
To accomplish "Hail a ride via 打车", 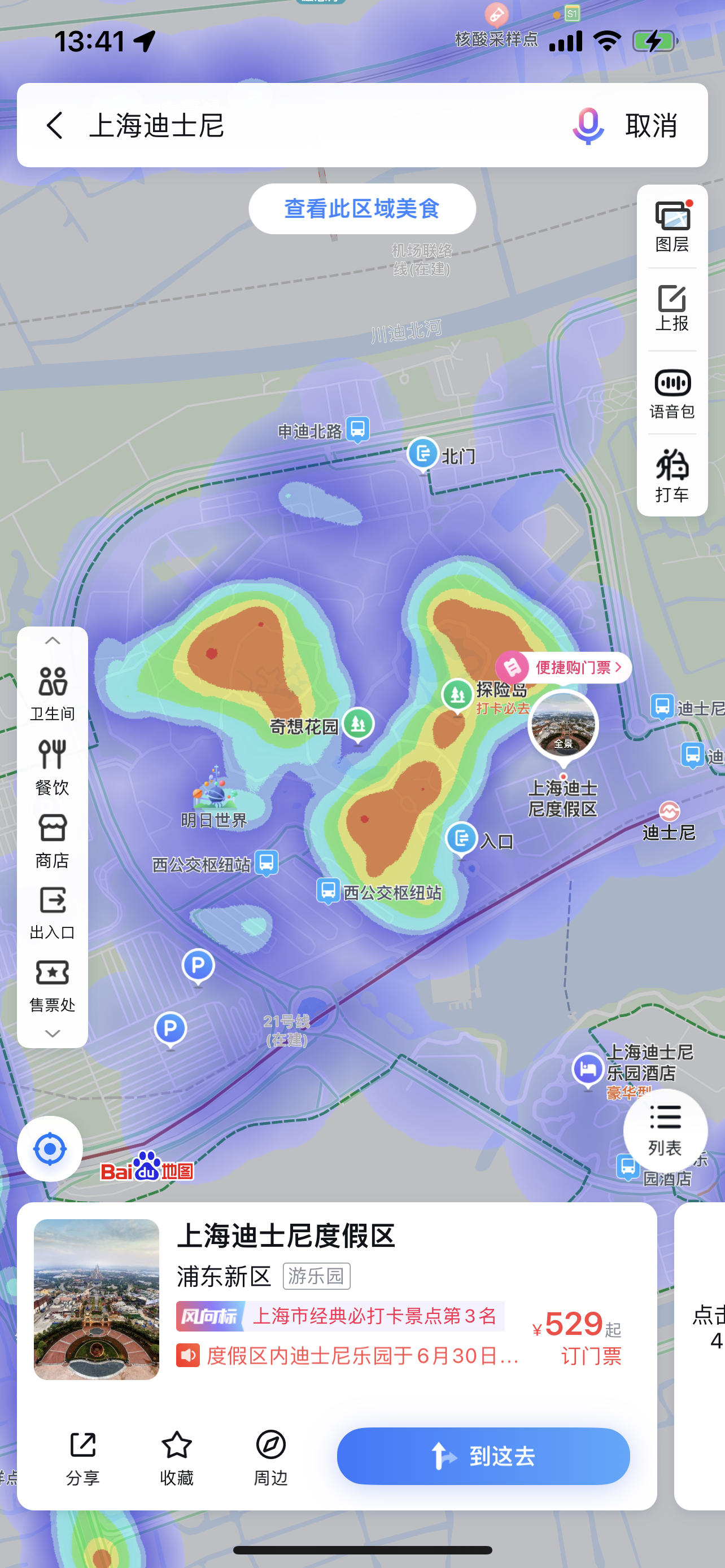I will pos(672,476).
